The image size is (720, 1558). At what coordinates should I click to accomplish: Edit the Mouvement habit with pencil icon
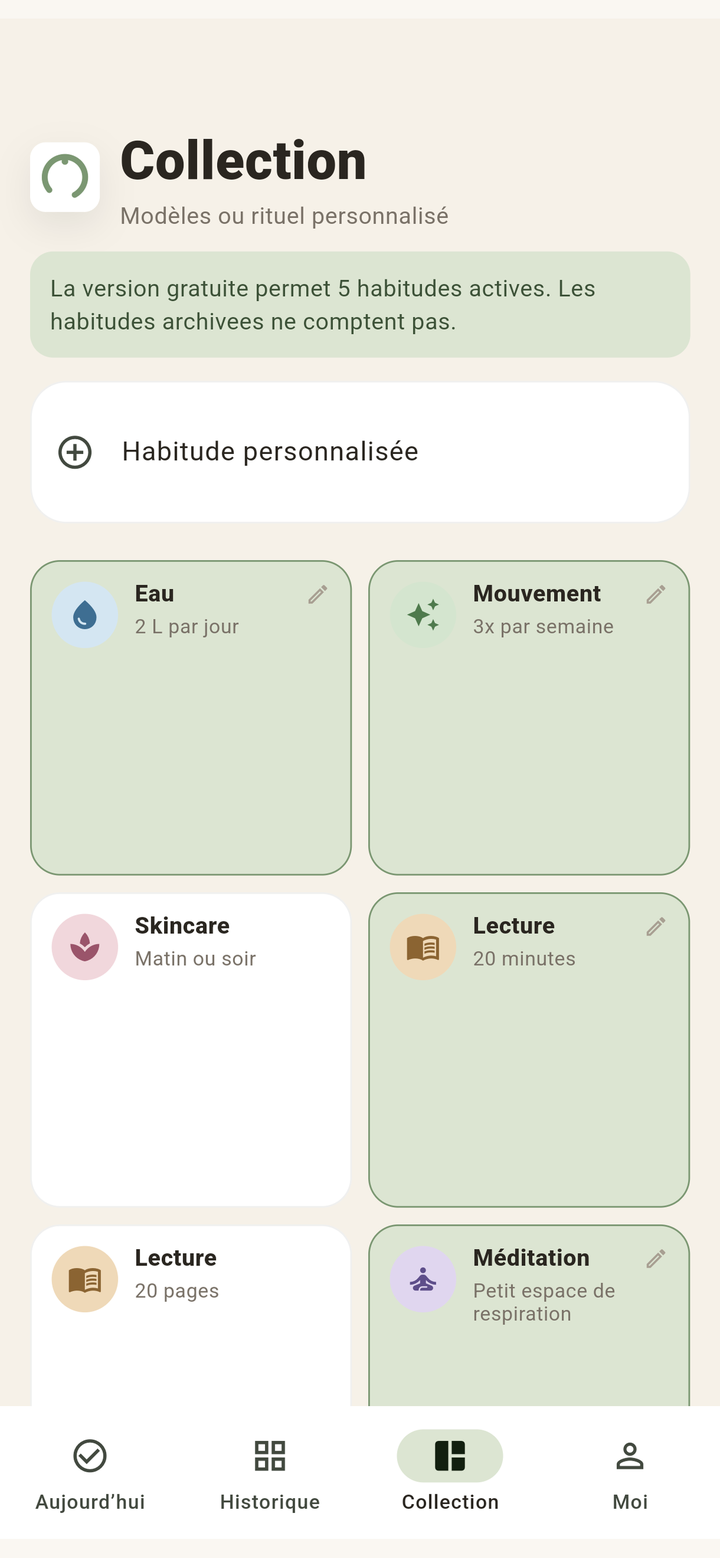[x=656, y=595]
